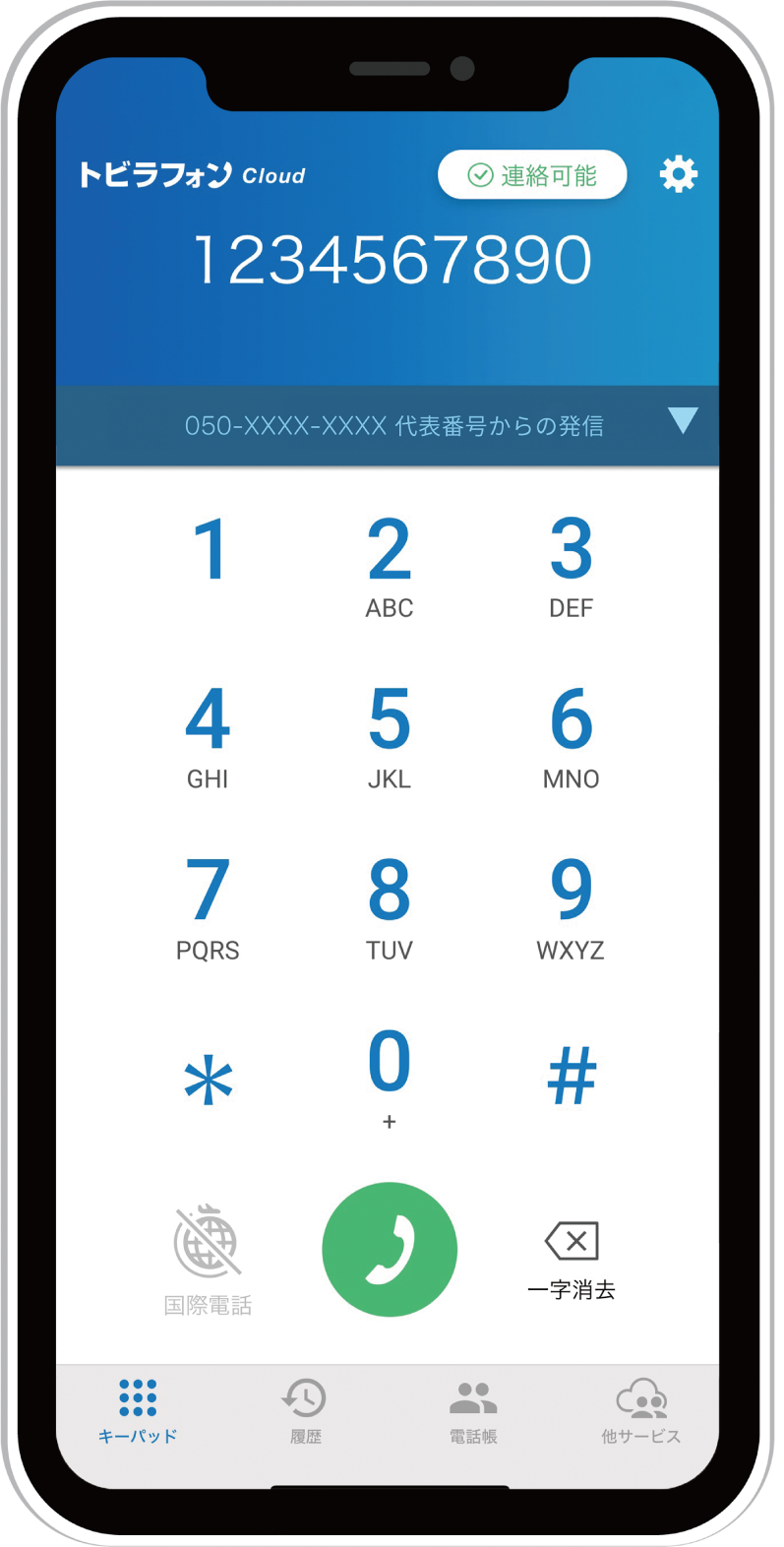Open settings via the gear icon
784x1547 pixels.
click(678, 175)
